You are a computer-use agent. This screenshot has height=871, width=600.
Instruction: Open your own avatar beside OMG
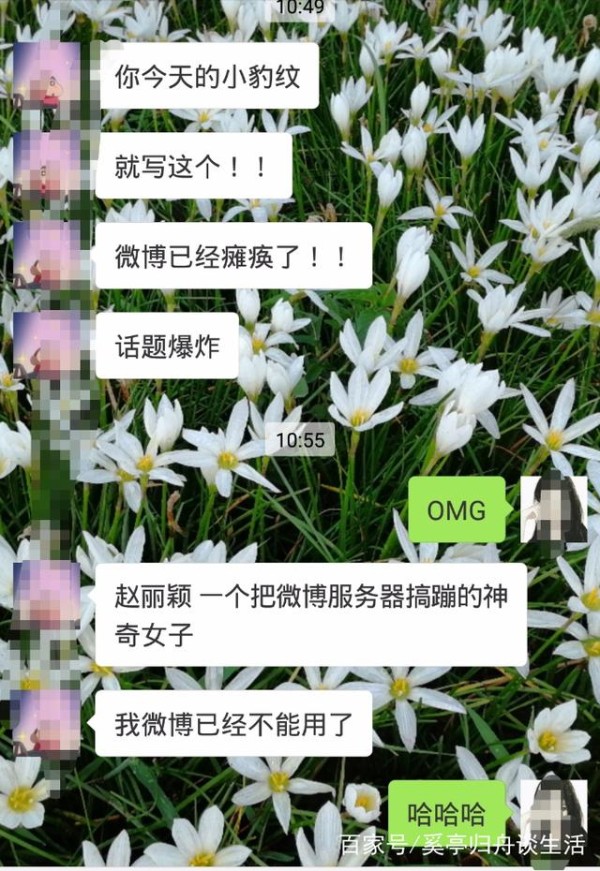[553, 509]
